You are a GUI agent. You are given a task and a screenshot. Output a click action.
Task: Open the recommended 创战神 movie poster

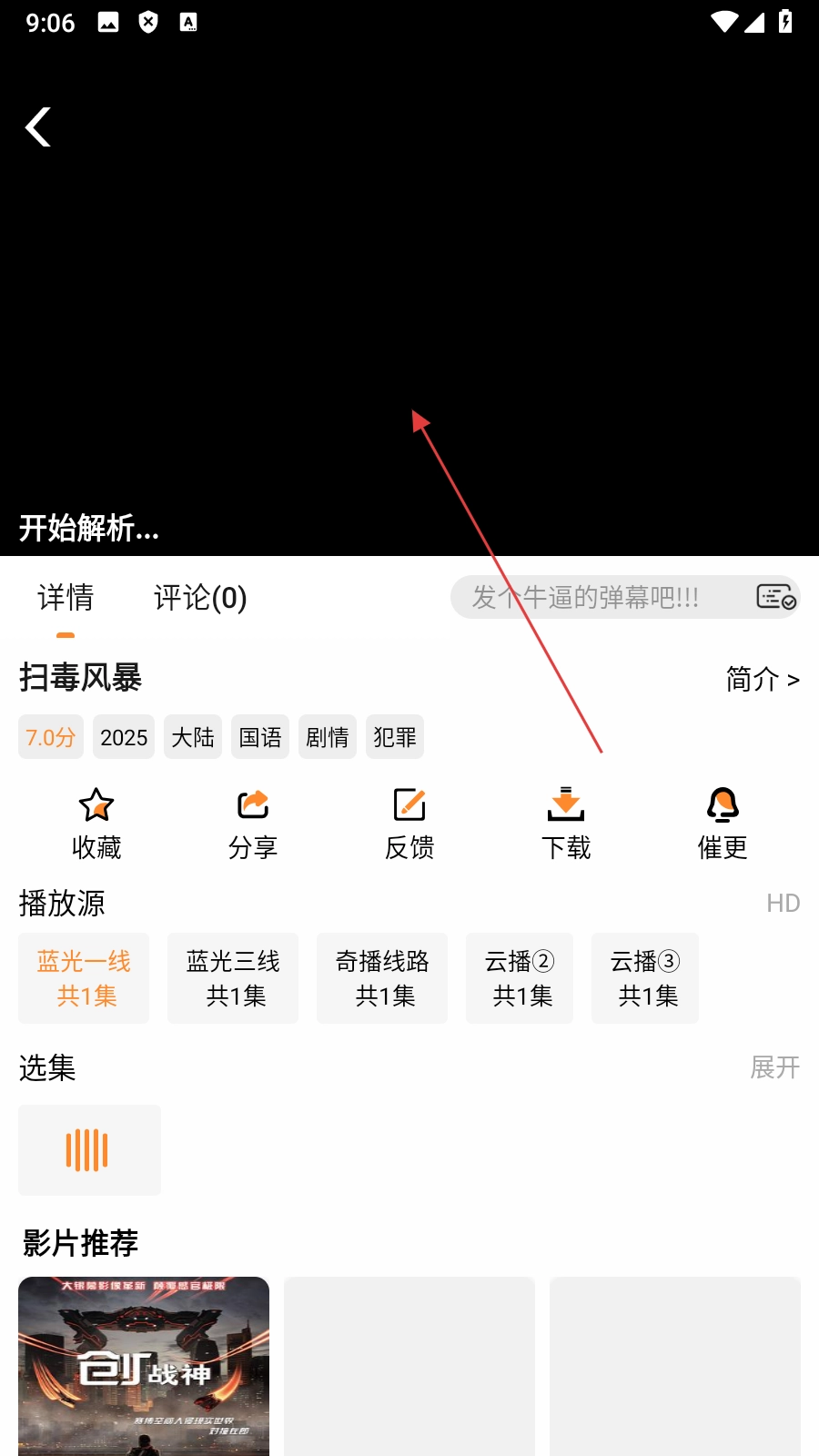[x=144, y=1365]
